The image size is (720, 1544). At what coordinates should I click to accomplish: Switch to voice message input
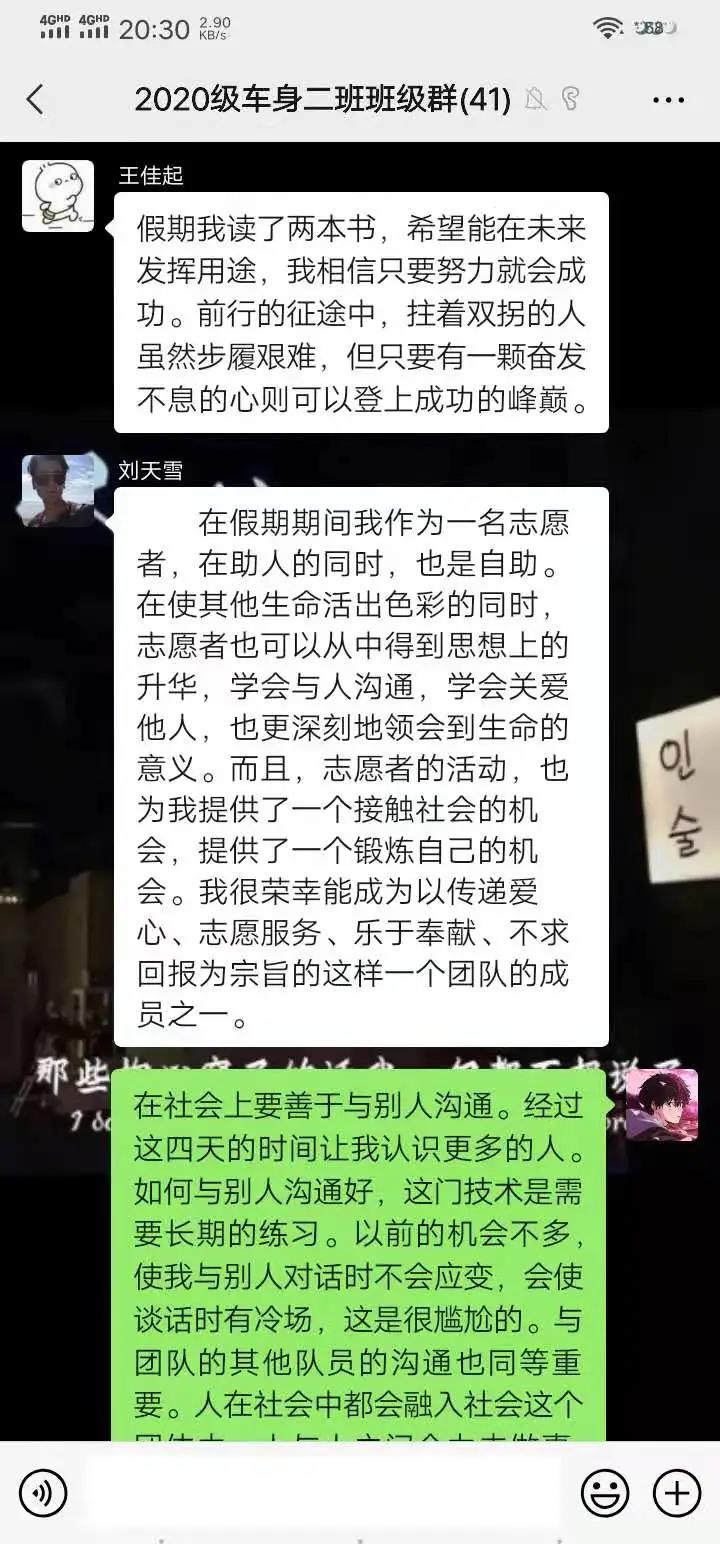tap(43, 1494)
